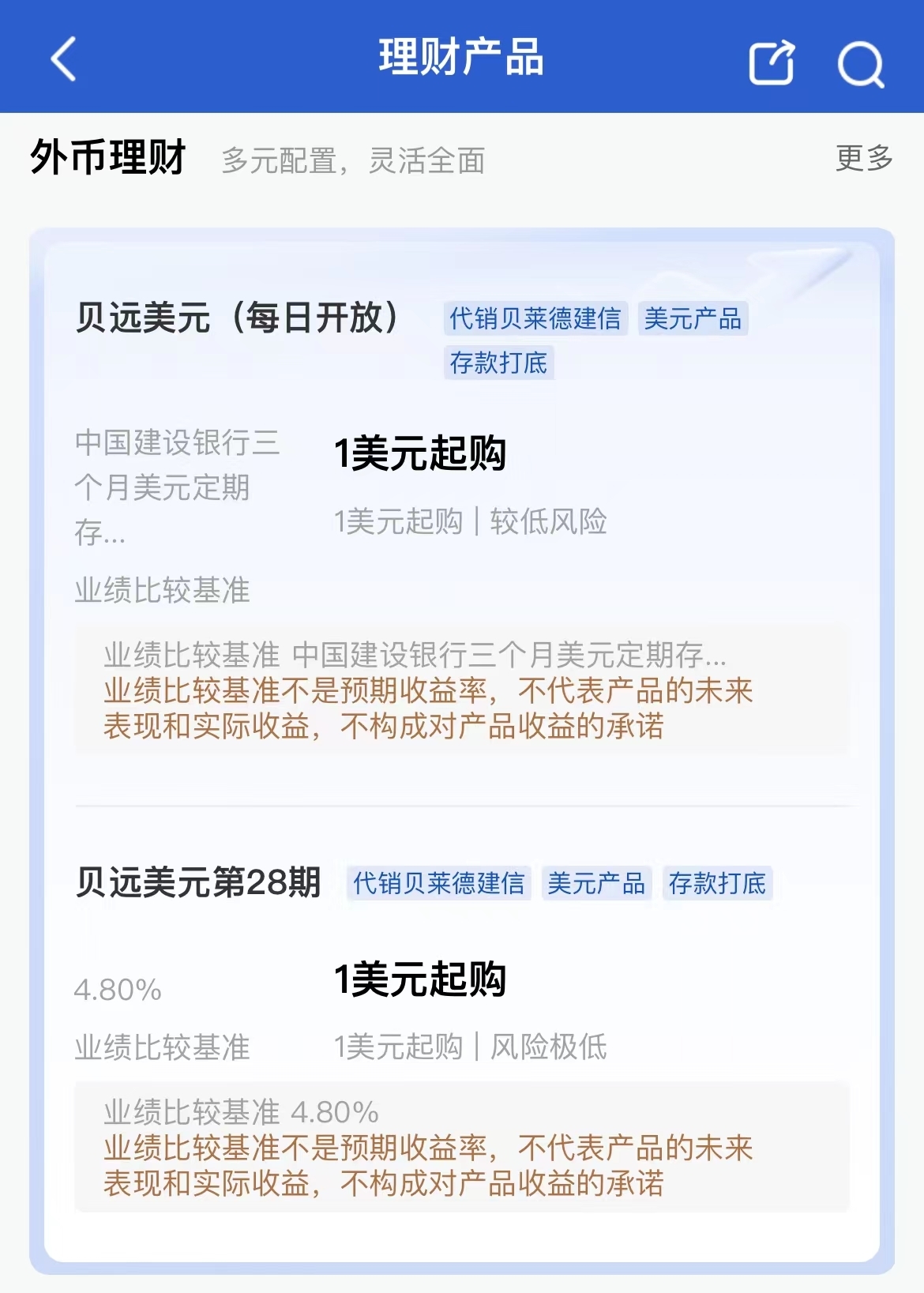Share this 理财产品 page
Image resolution: width=924 pixels, height=1293 pixels.
point(772,61)
